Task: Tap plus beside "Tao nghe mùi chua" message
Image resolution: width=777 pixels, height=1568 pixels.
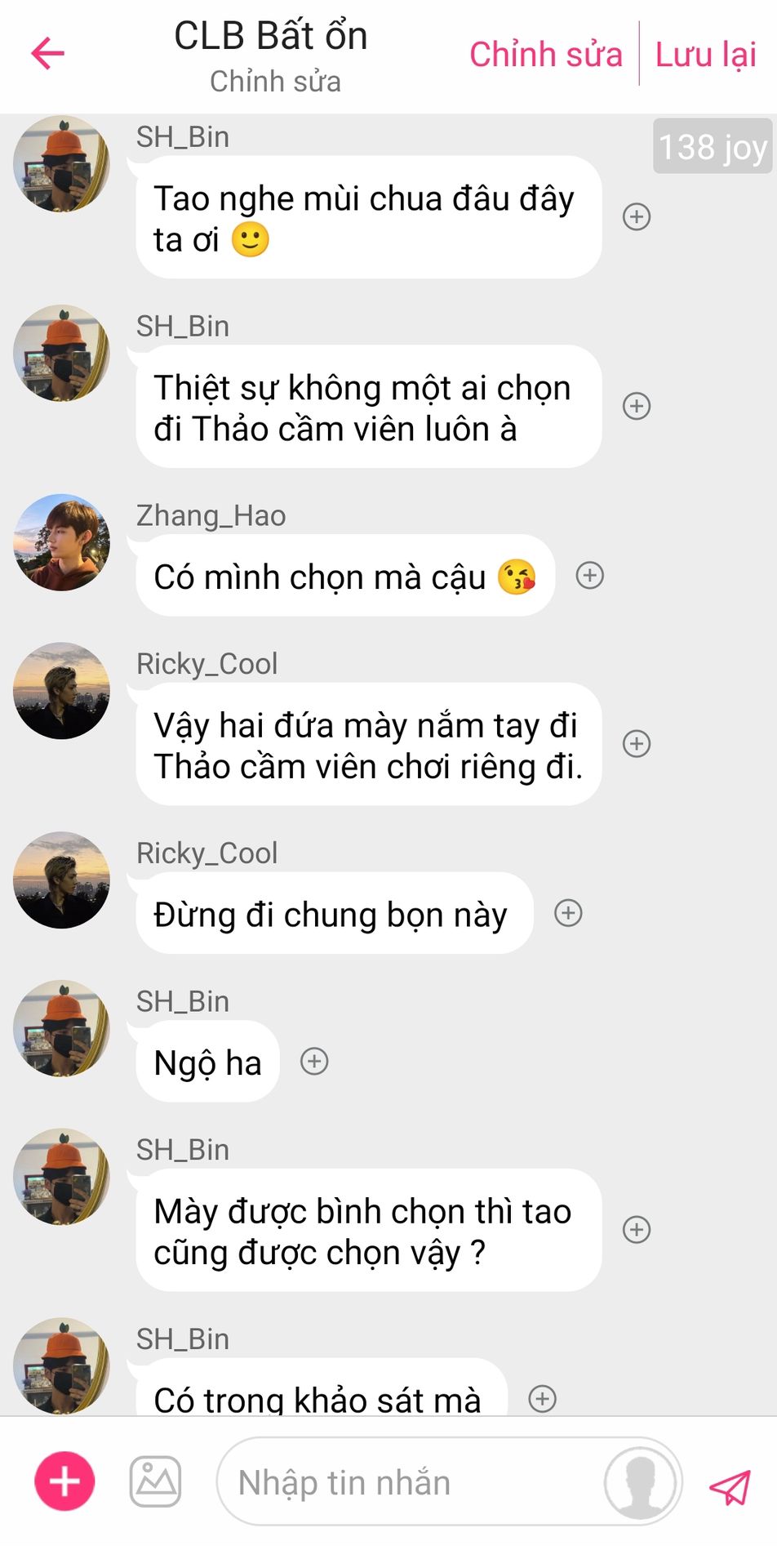Action: pyautogui.click(x=637, y=216)
